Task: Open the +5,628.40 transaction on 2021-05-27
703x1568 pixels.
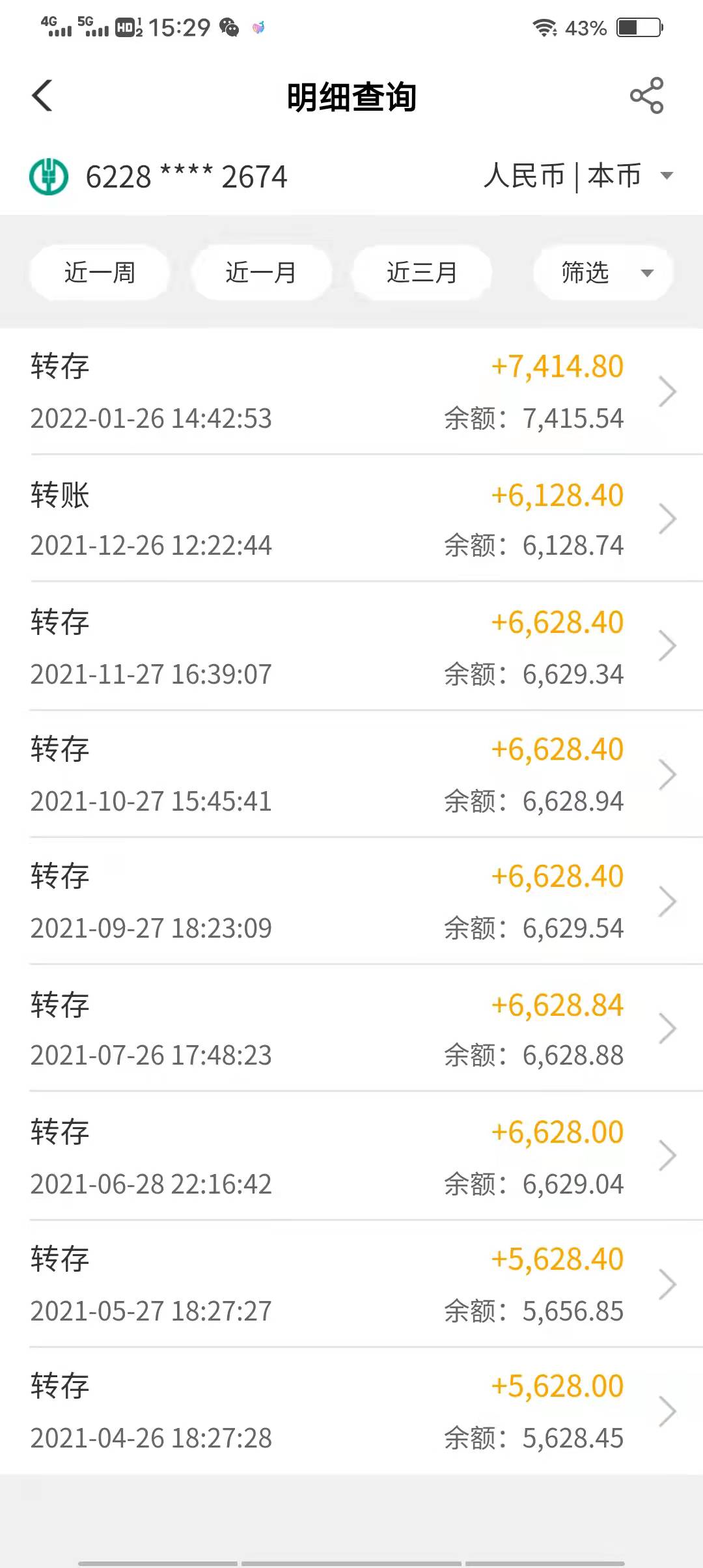Action: 351,1283
